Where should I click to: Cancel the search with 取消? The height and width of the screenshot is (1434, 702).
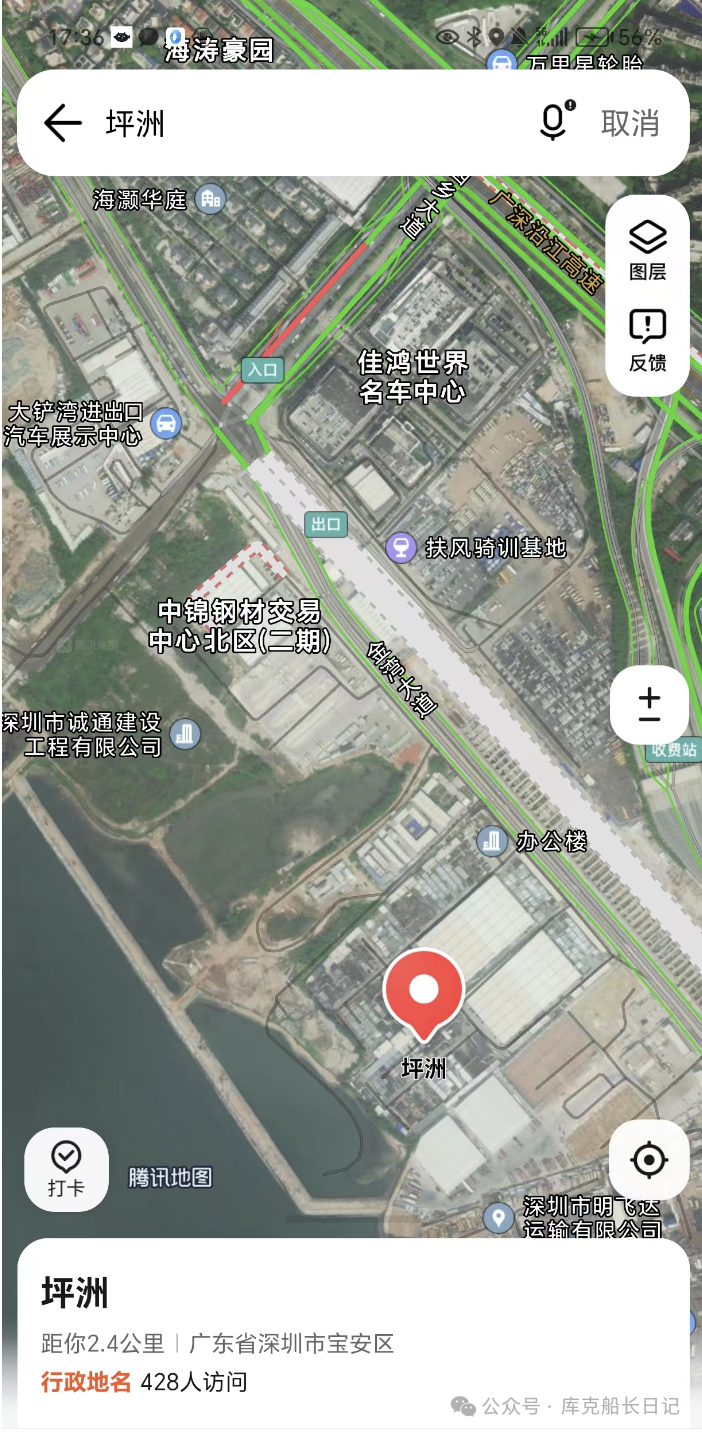tap(630, 123)
